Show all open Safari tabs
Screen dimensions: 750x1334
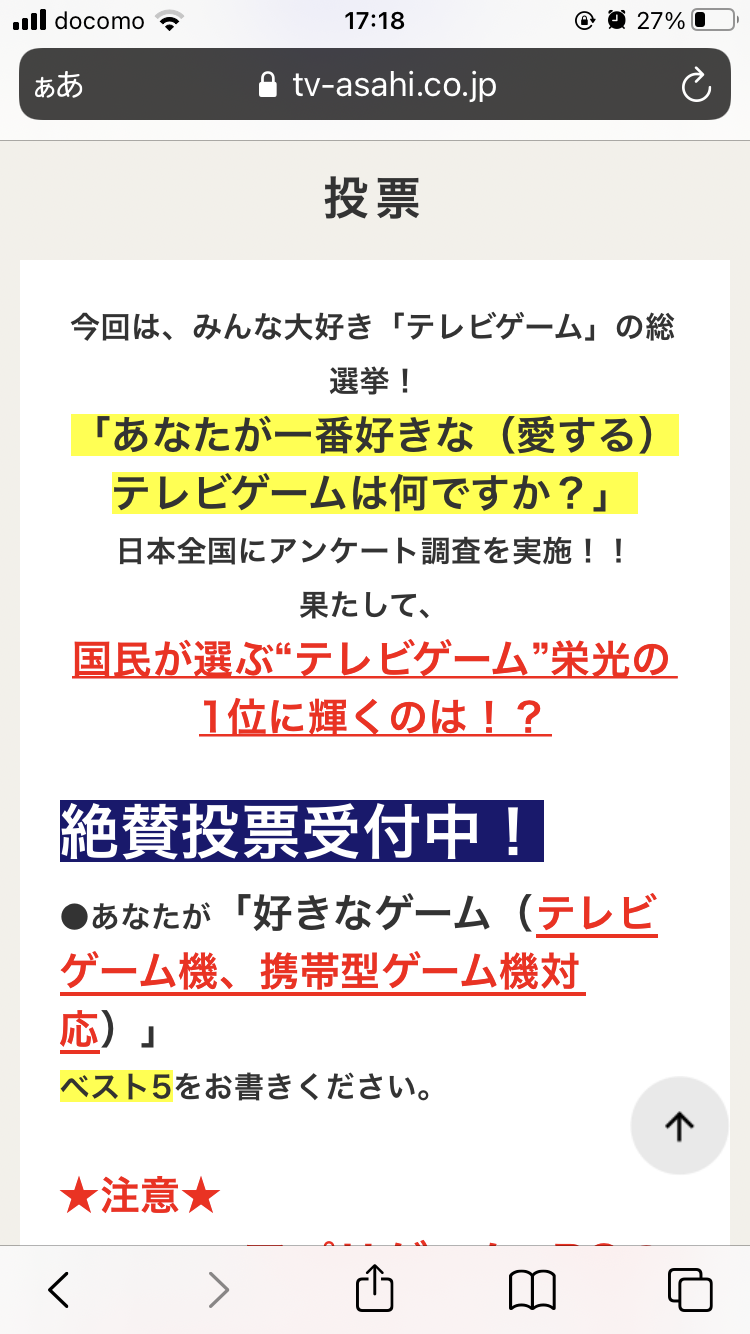[x=690, y=1290]
